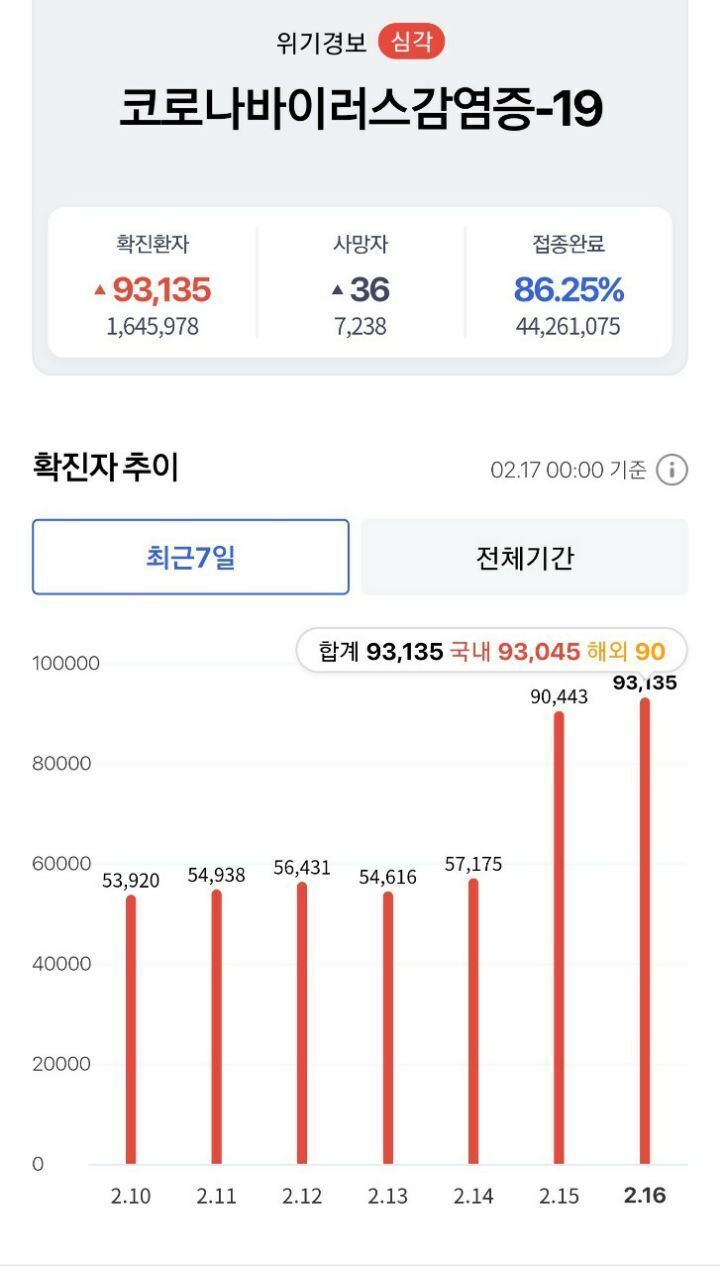Switch to the 전체기간 tab
The width and height of the screenshot is (720, 1268).
point(524,557)
